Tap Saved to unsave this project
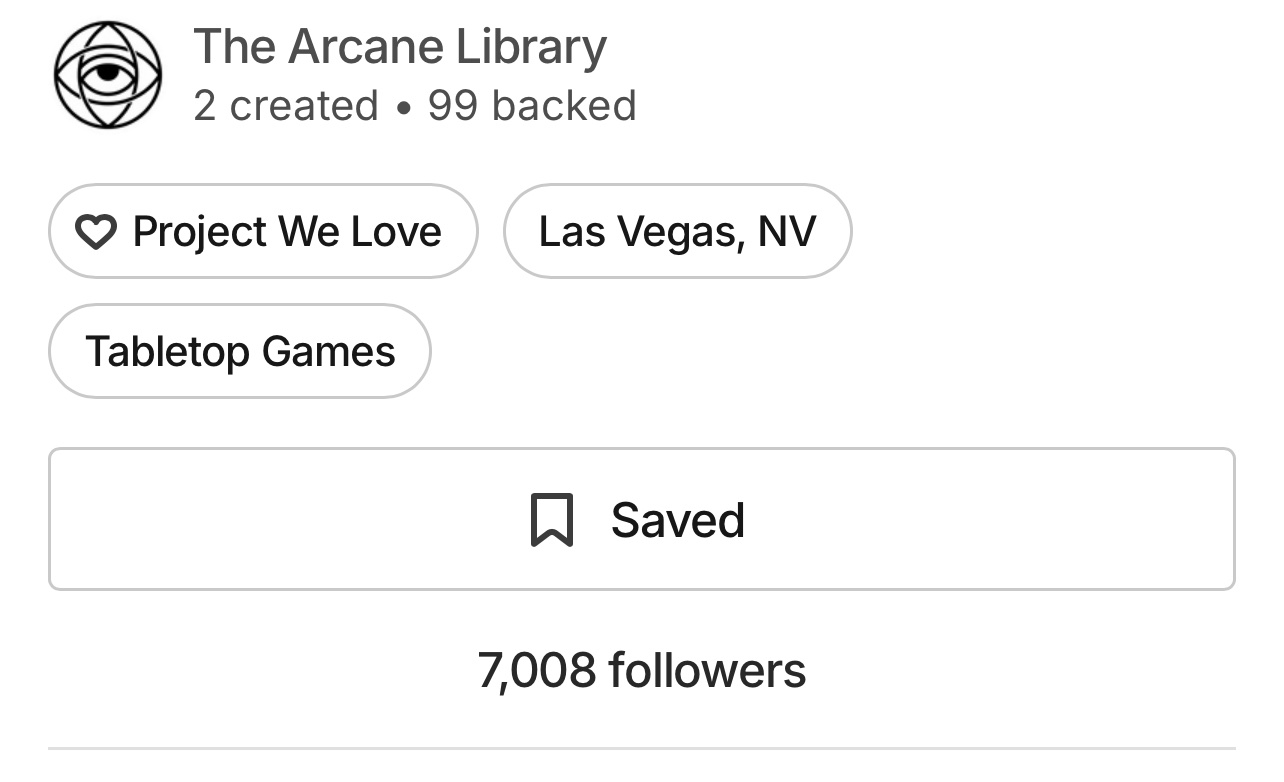Image resolution: width=1284 pixels, height=782 pixels. tap(641, 520)
